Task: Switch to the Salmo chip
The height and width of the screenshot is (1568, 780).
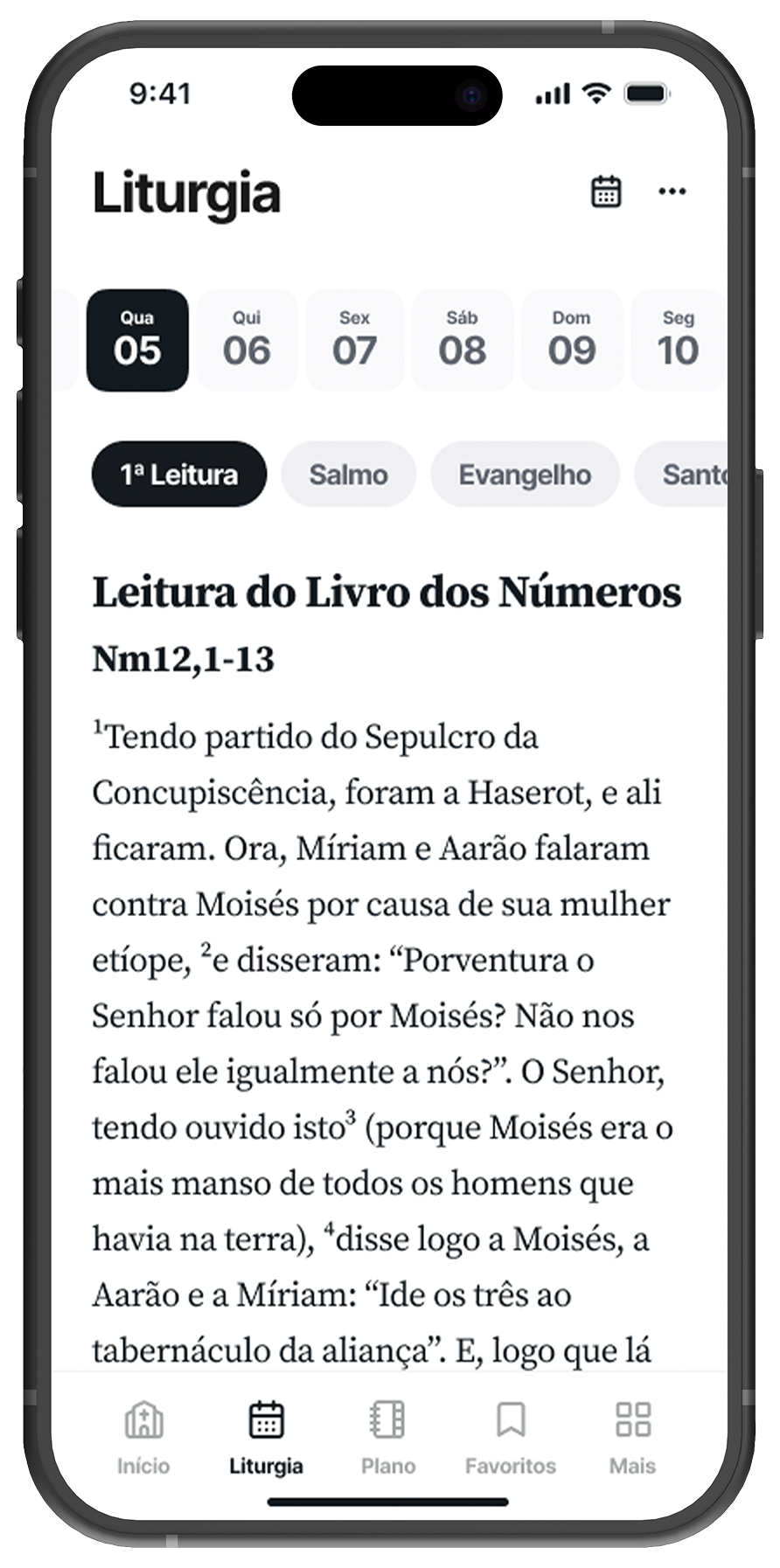Action: pyautogui.click(x=348, y=475)
